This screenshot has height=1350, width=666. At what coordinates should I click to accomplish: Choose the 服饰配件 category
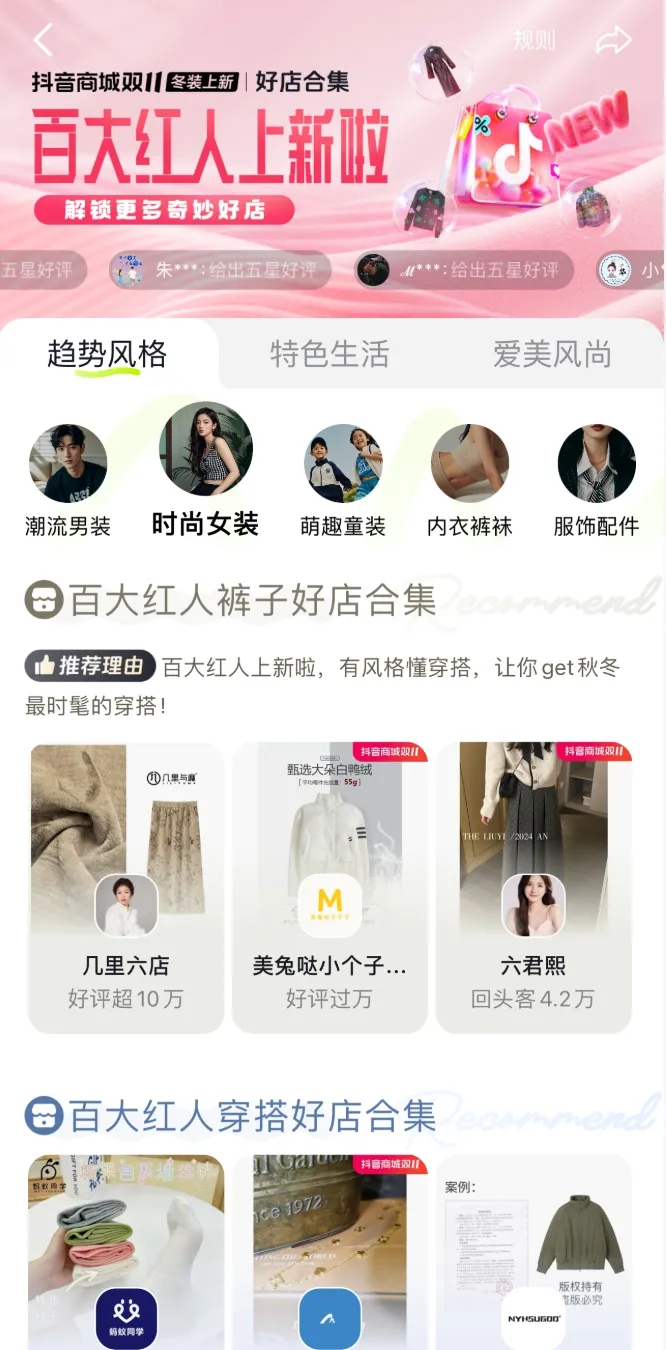tap(596, 481)
